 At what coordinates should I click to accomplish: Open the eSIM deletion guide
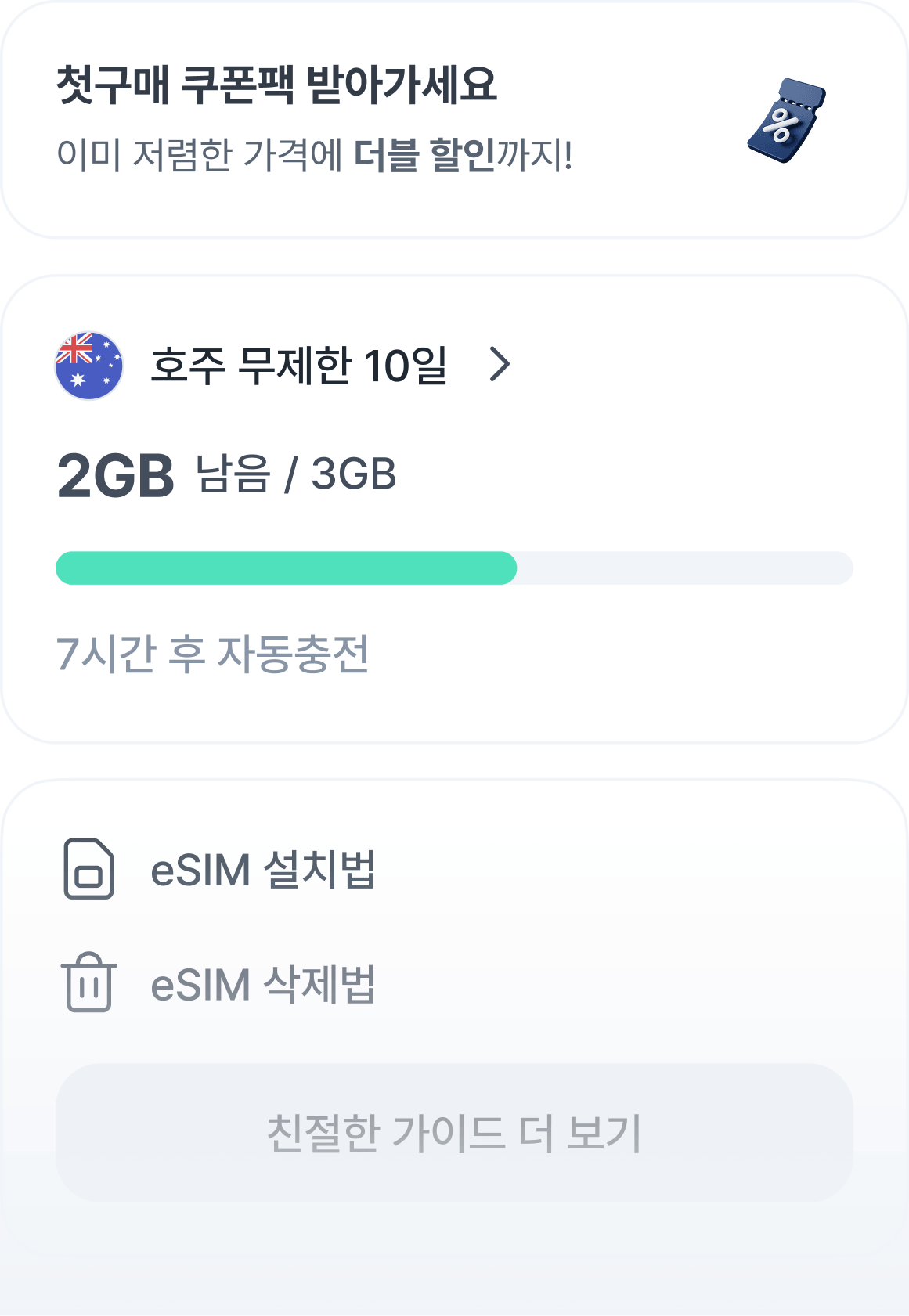pos(262,984)
